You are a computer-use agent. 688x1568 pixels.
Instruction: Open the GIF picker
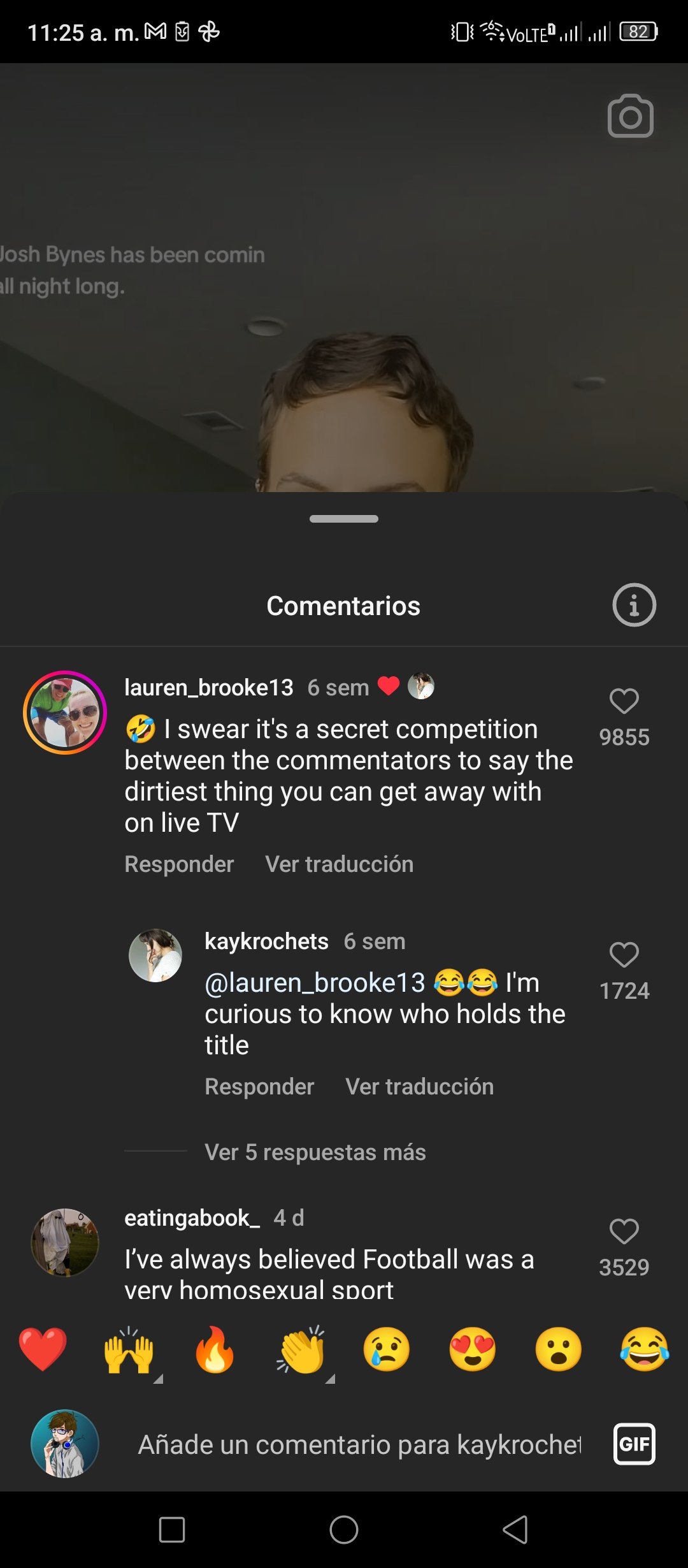click(634, 1444)
